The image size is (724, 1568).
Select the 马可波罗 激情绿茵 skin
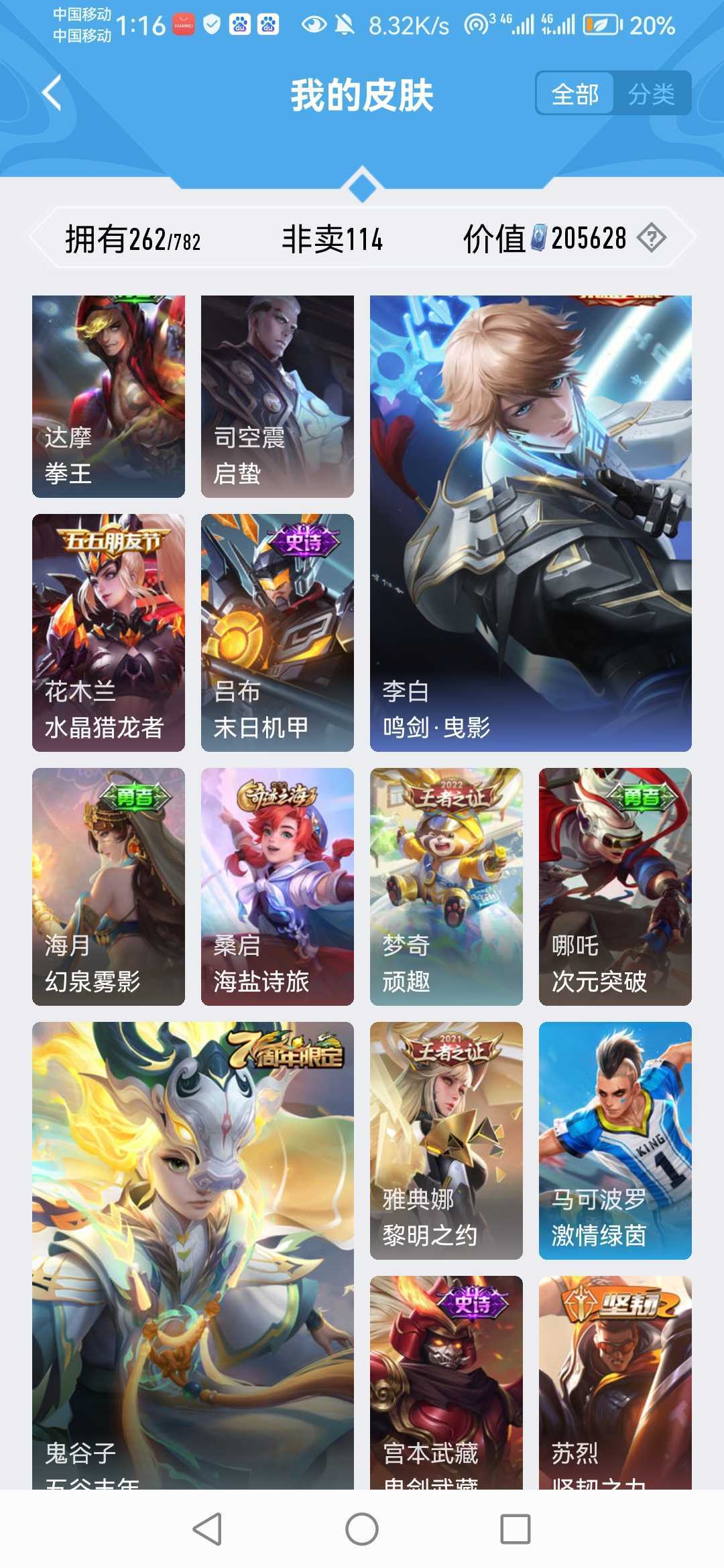point(615,1140)
